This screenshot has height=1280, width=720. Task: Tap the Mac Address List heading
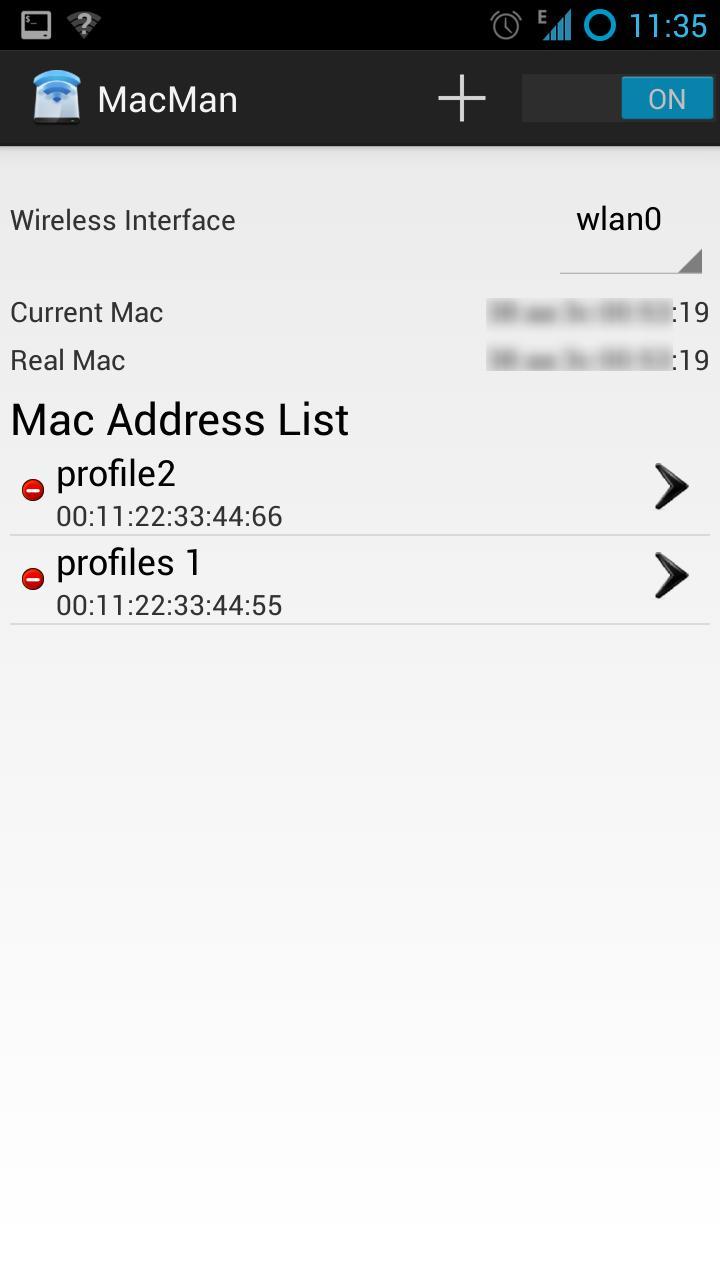coord(179,420)
